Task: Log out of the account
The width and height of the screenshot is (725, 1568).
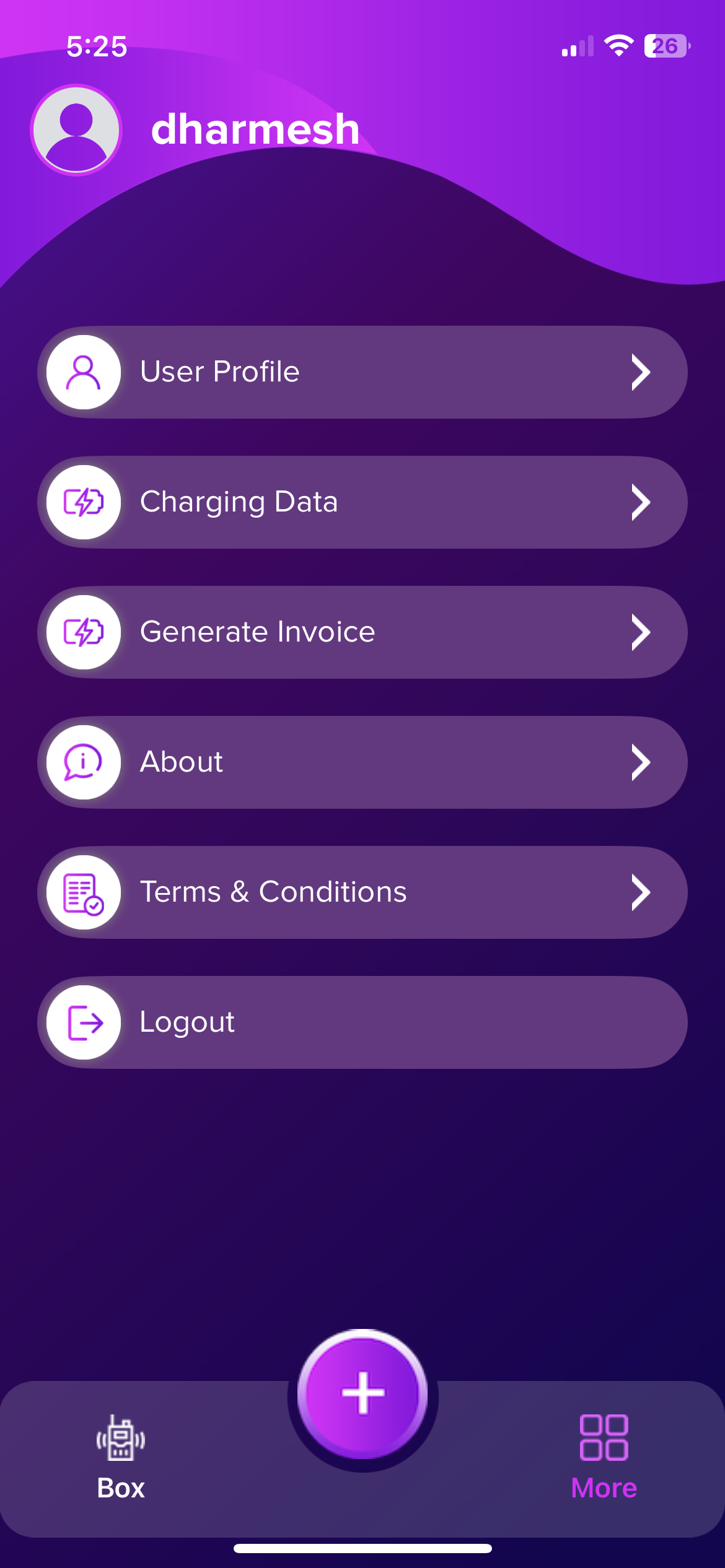Action: click(x=362, y=1022)
